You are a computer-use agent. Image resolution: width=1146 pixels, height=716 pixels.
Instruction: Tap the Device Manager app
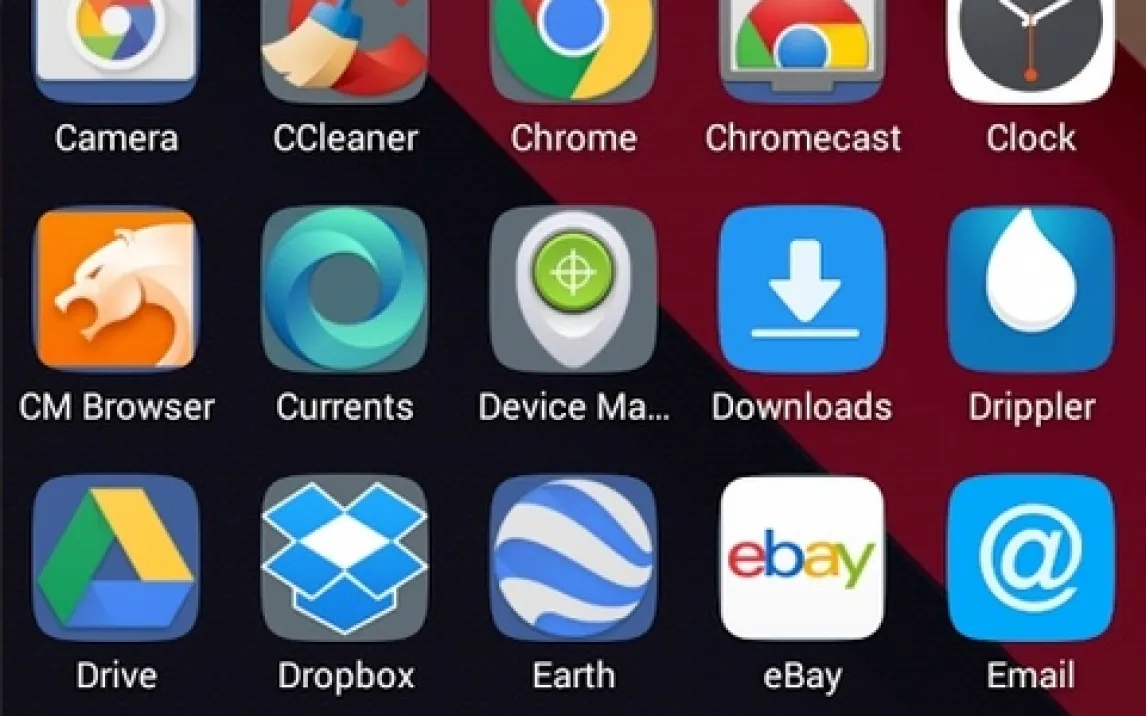573,290
